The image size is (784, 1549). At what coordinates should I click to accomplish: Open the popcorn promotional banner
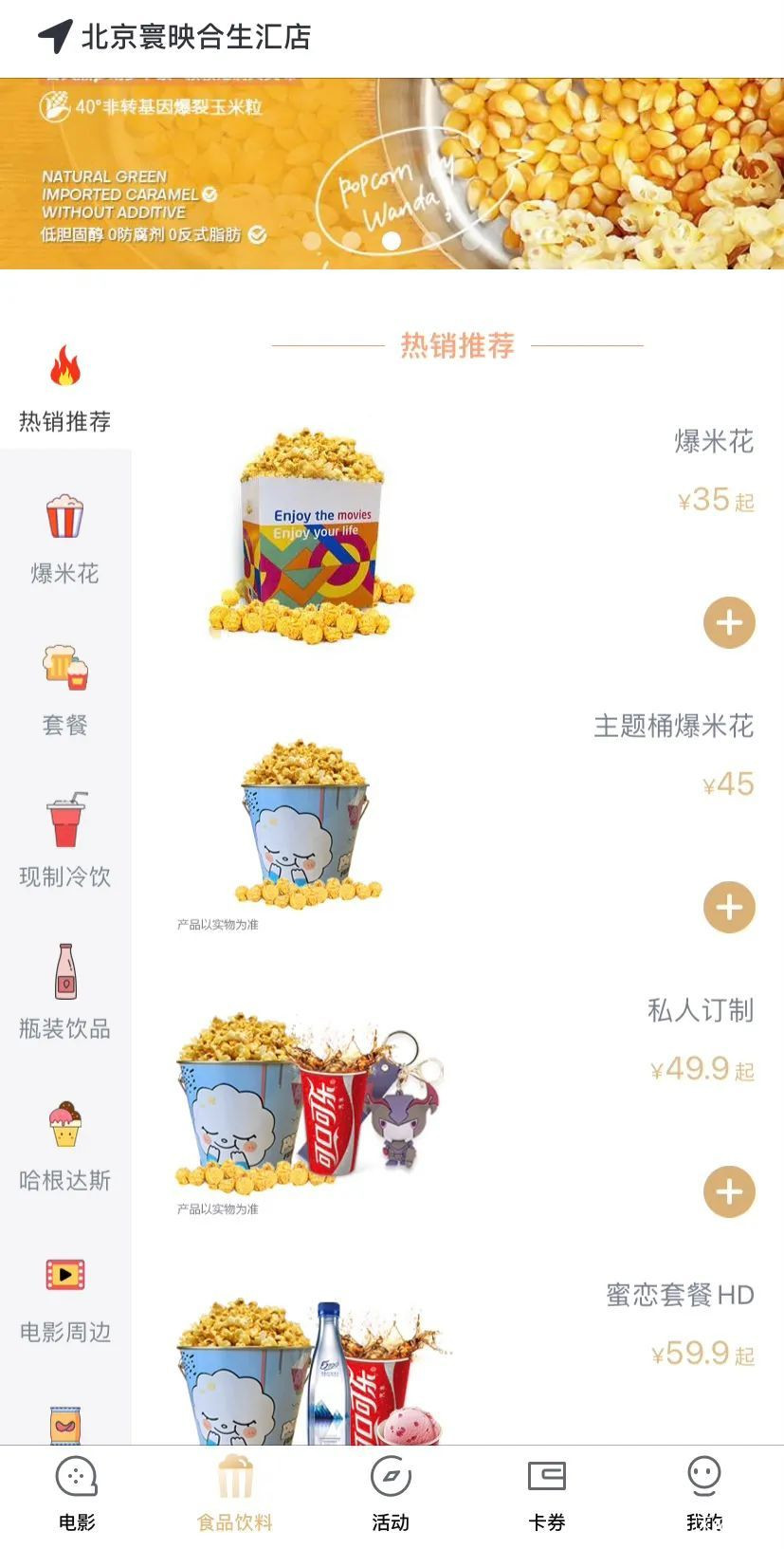tap(392, 174)
